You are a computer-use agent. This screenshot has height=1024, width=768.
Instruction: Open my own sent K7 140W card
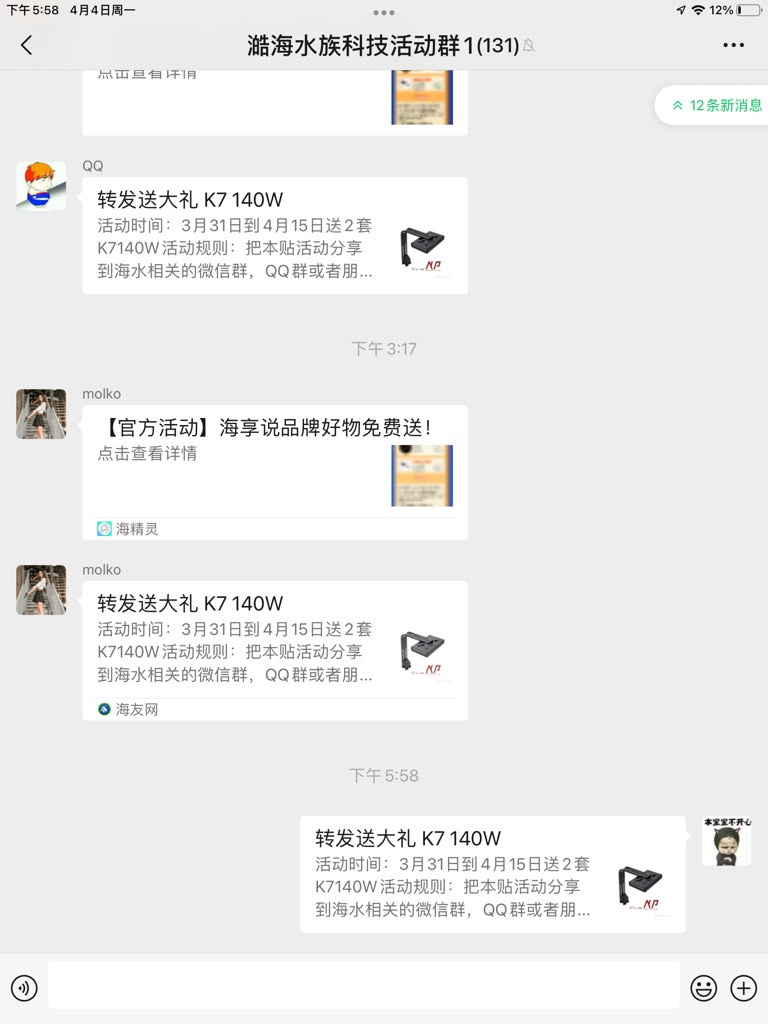(492, 874)
